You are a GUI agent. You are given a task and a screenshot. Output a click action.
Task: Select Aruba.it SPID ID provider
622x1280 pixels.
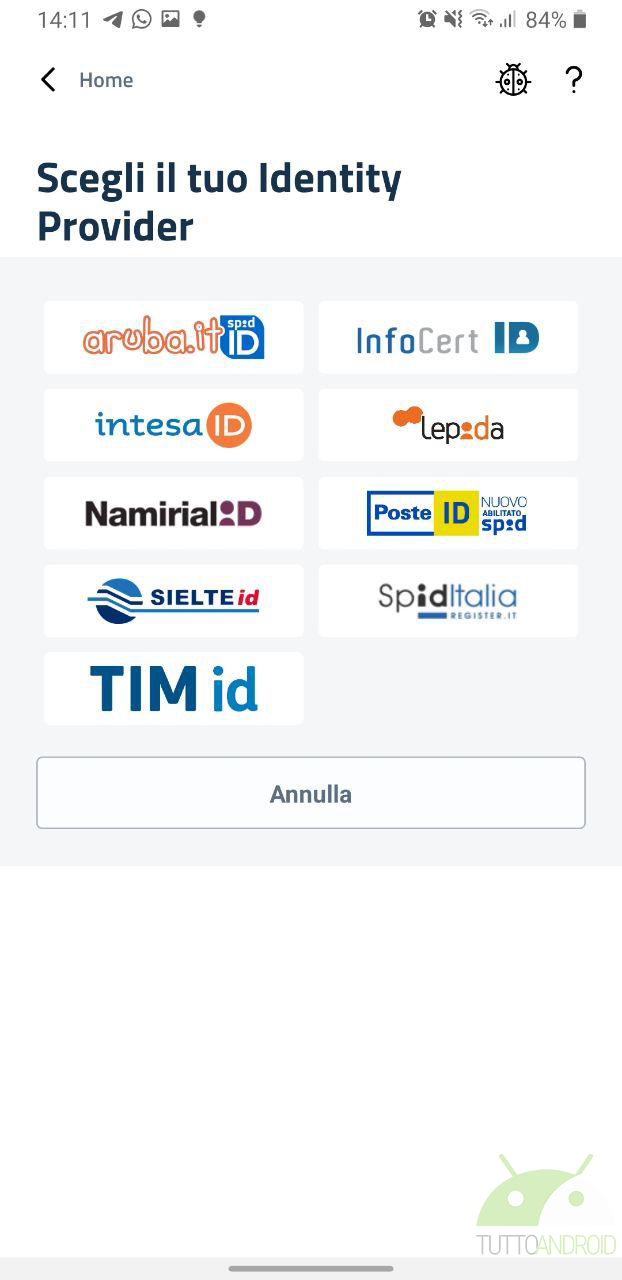(173, 338)
